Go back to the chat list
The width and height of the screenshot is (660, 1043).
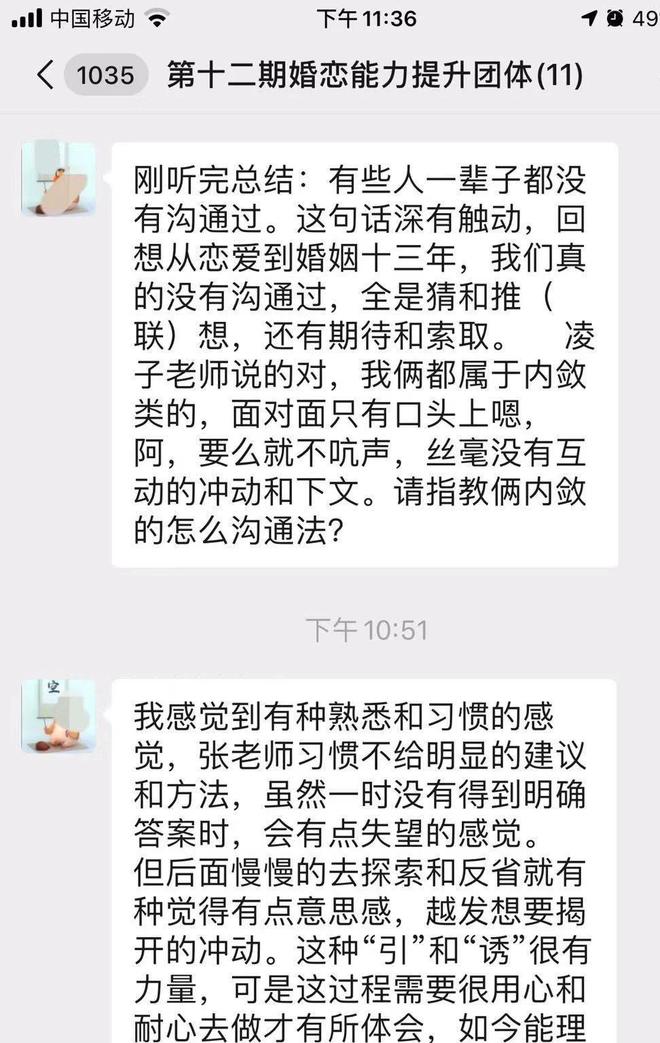[x=45, y=76]
